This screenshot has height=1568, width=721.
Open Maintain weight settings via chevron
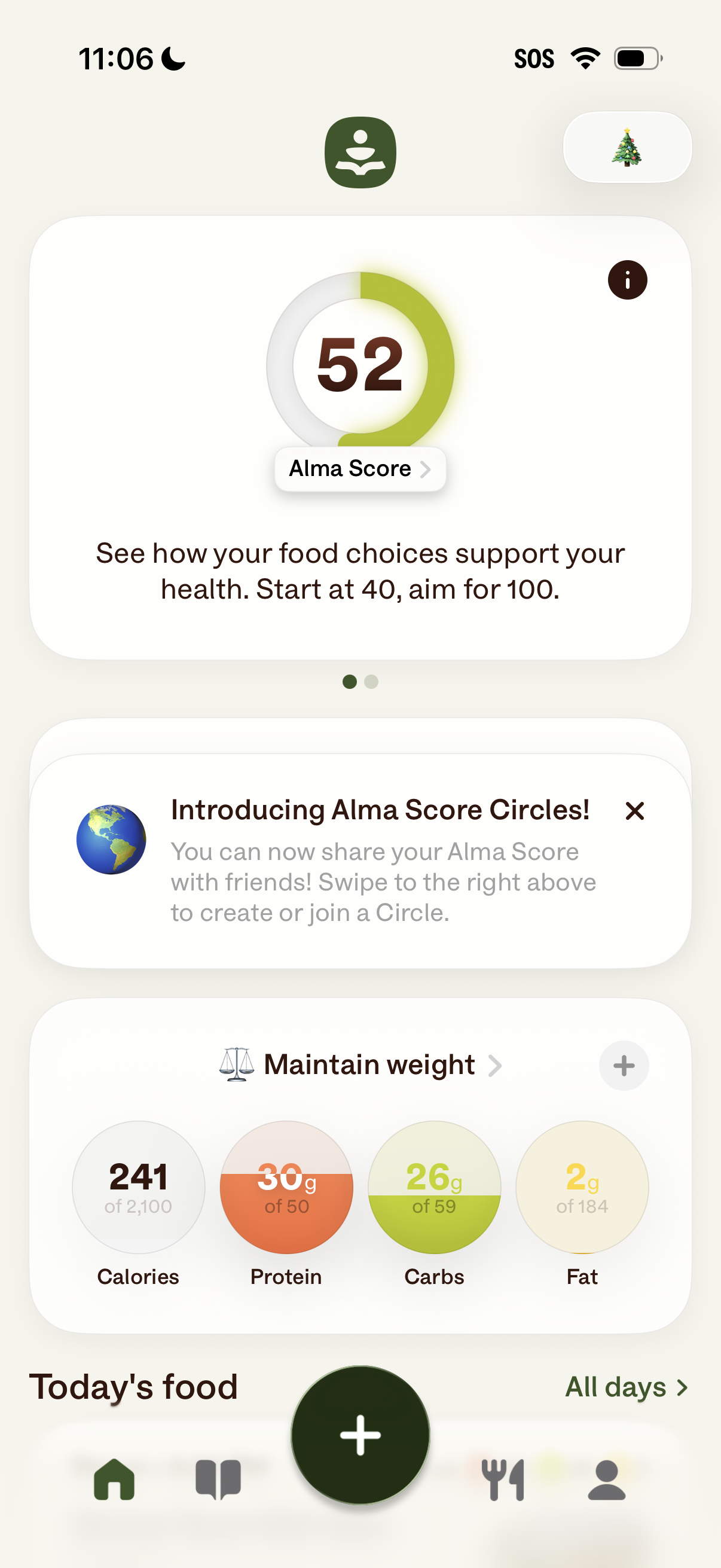tap(496, 1065)
